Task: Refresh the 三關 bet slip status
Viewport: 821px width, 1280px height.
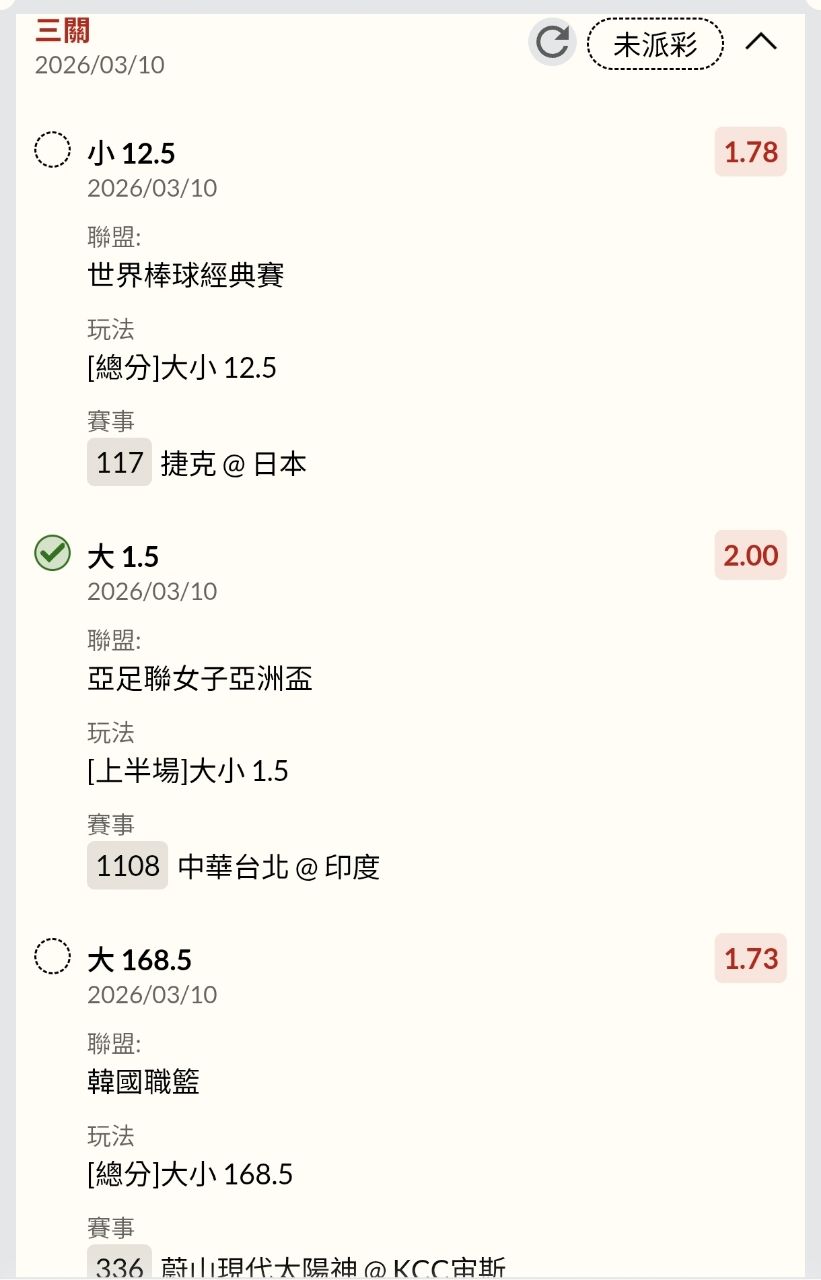Action: (552, 43)
